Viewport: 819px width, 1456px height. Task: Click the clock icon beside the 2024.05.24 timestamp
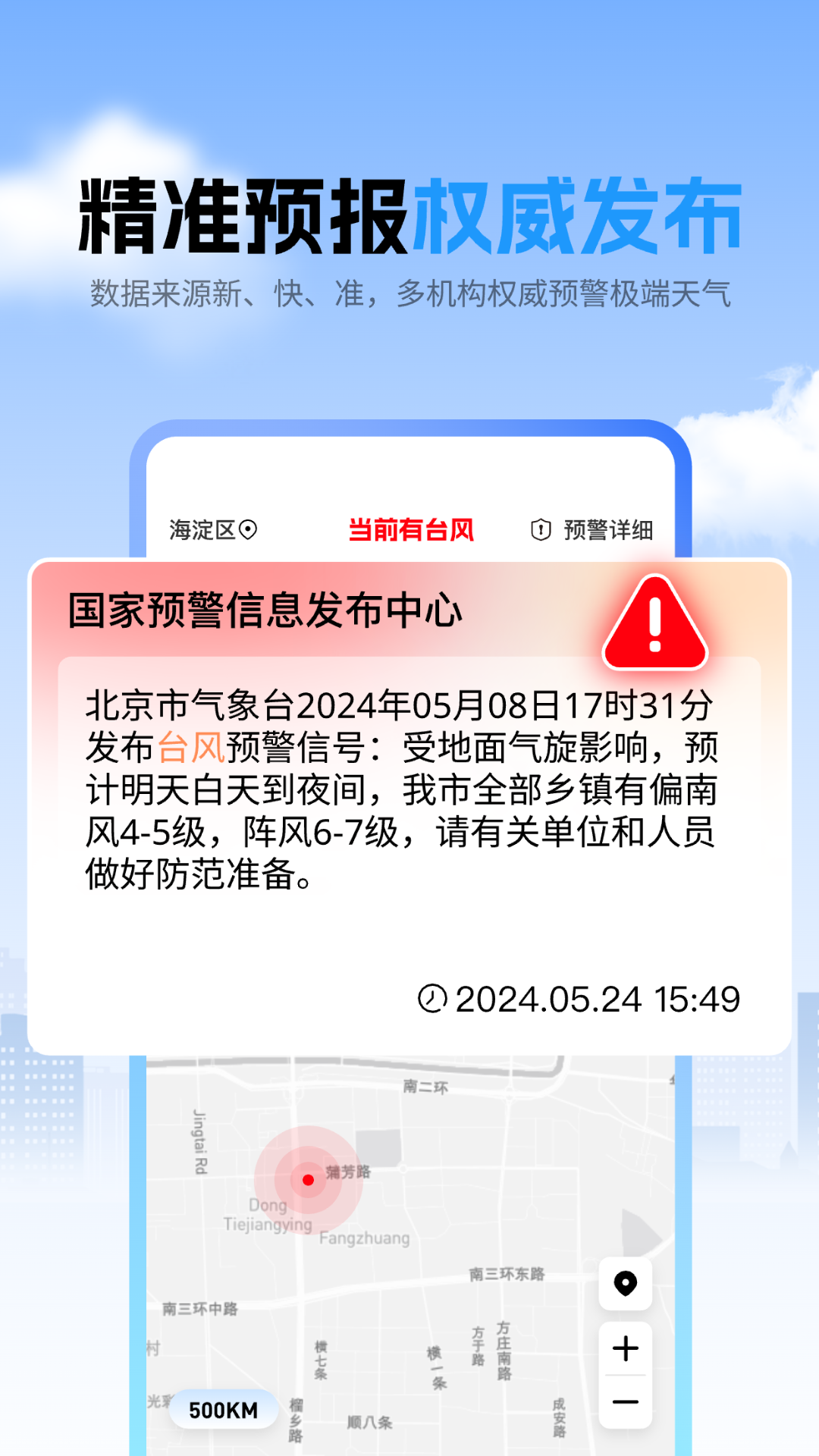432,998
